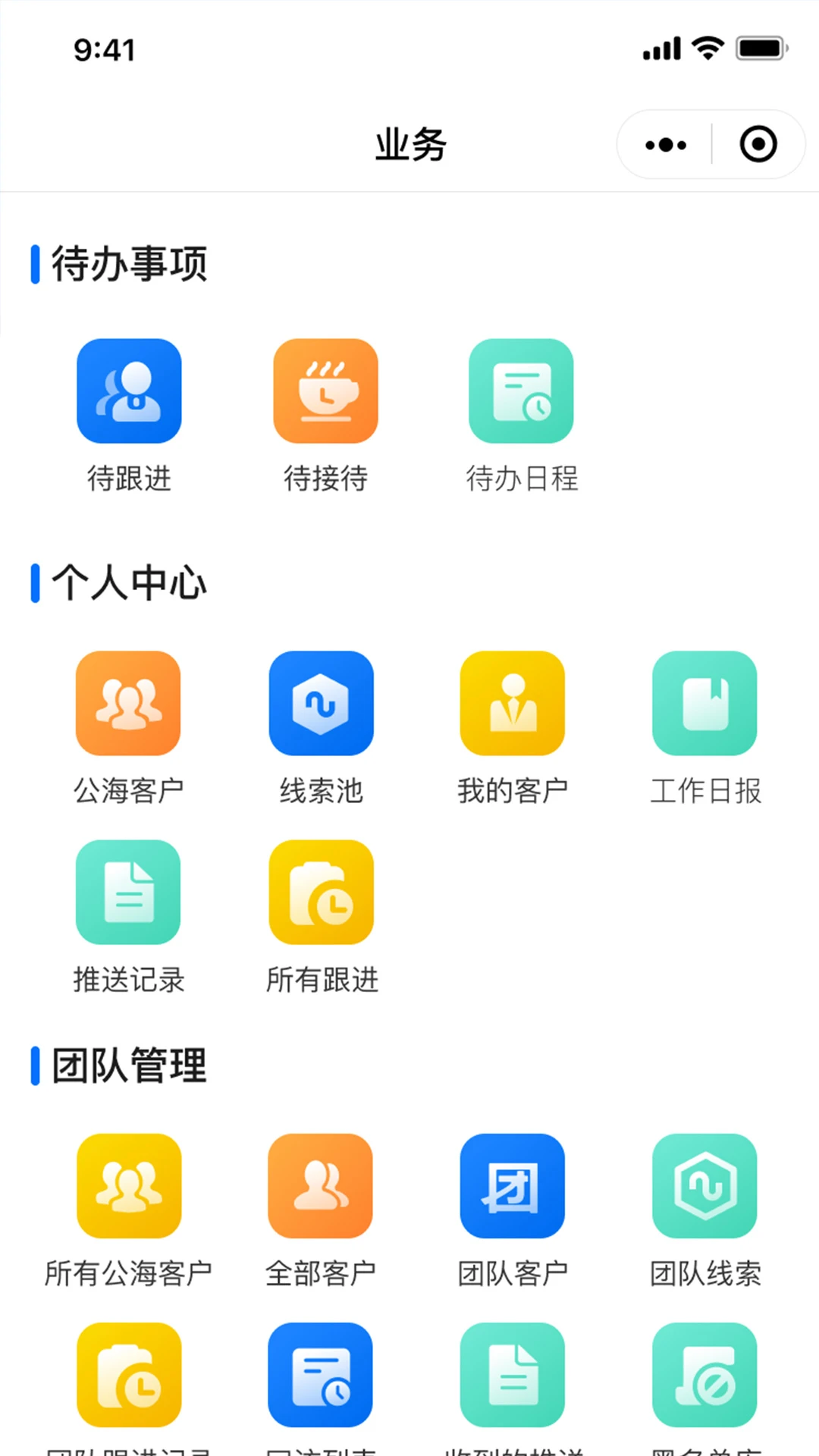The image size is (819, 1456).
Task: Open the 线索池 leads pool
Action: click(321, 703)
